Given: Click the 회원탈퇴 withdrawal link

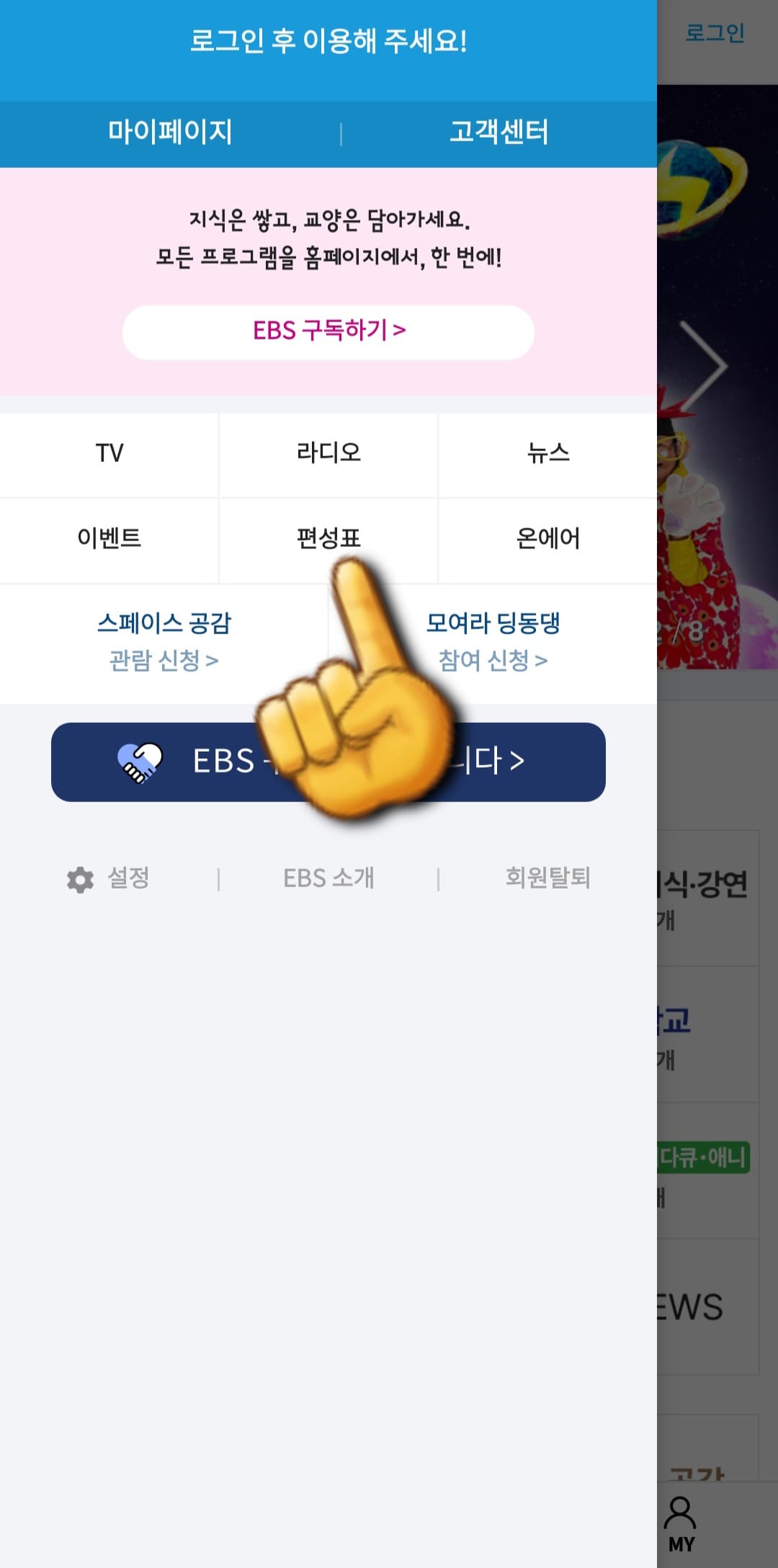Looking at the screenshot, I should coord(547,878).
